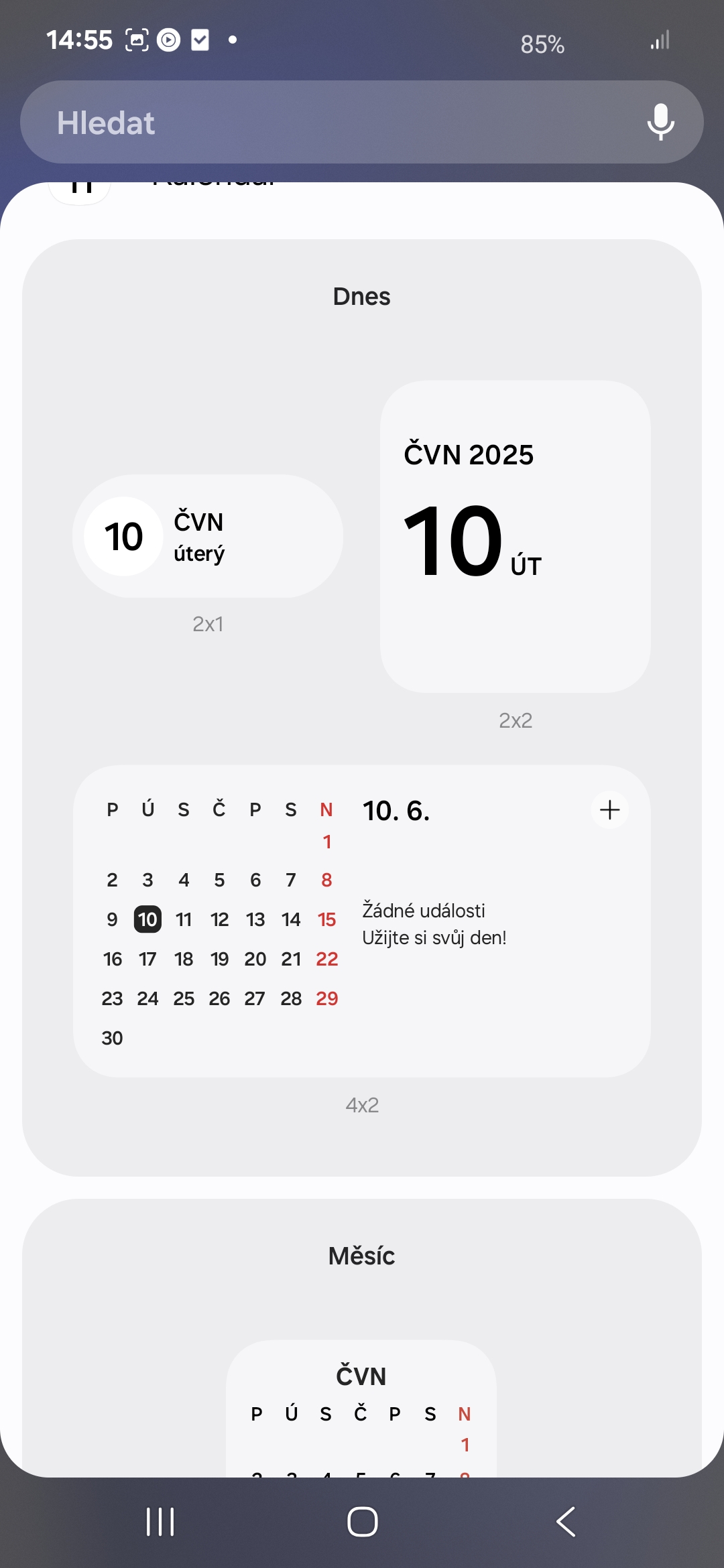Start voice search with the microphone
This screenshot has width=724, height=1568.
pyautogui.click(x=660, y=122)
